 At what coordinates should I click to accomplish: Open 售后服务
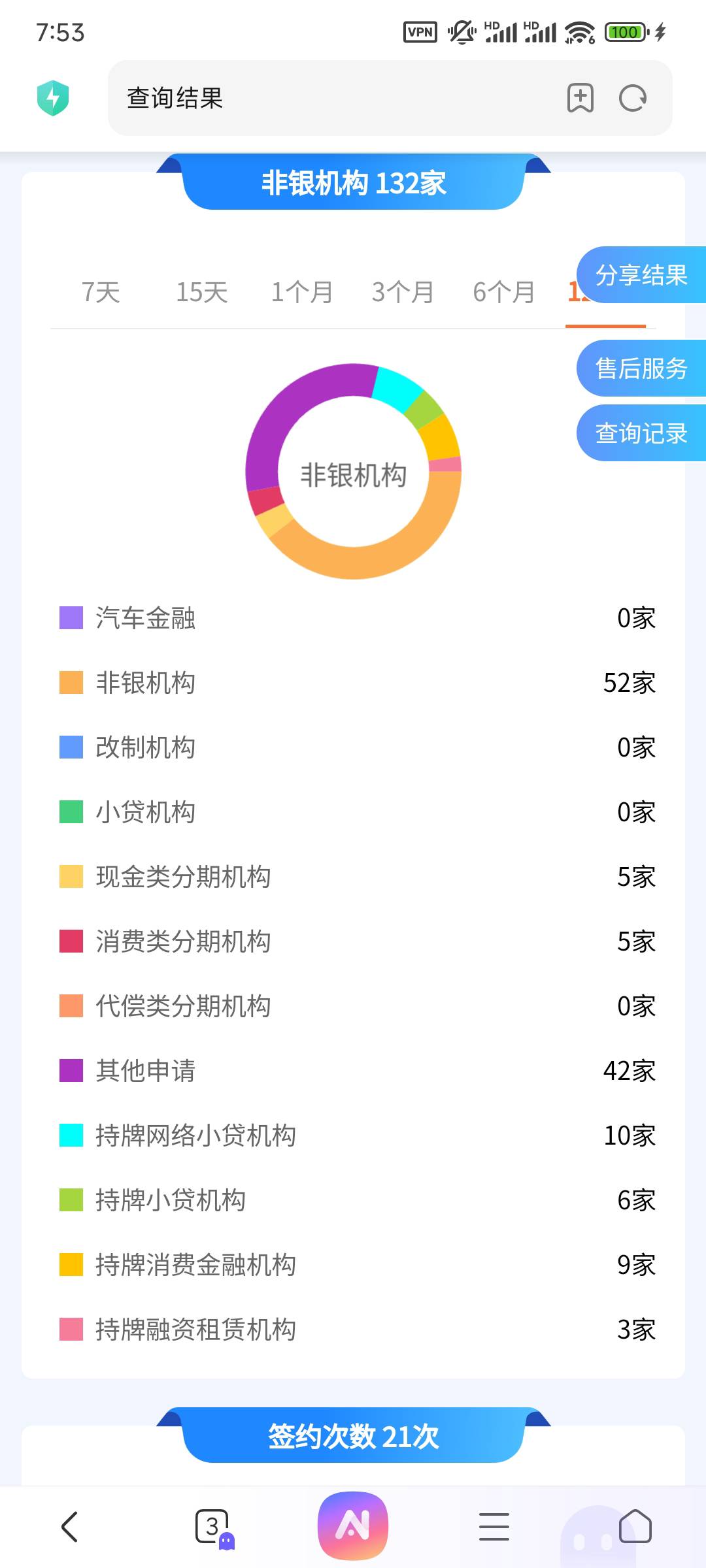641,368
